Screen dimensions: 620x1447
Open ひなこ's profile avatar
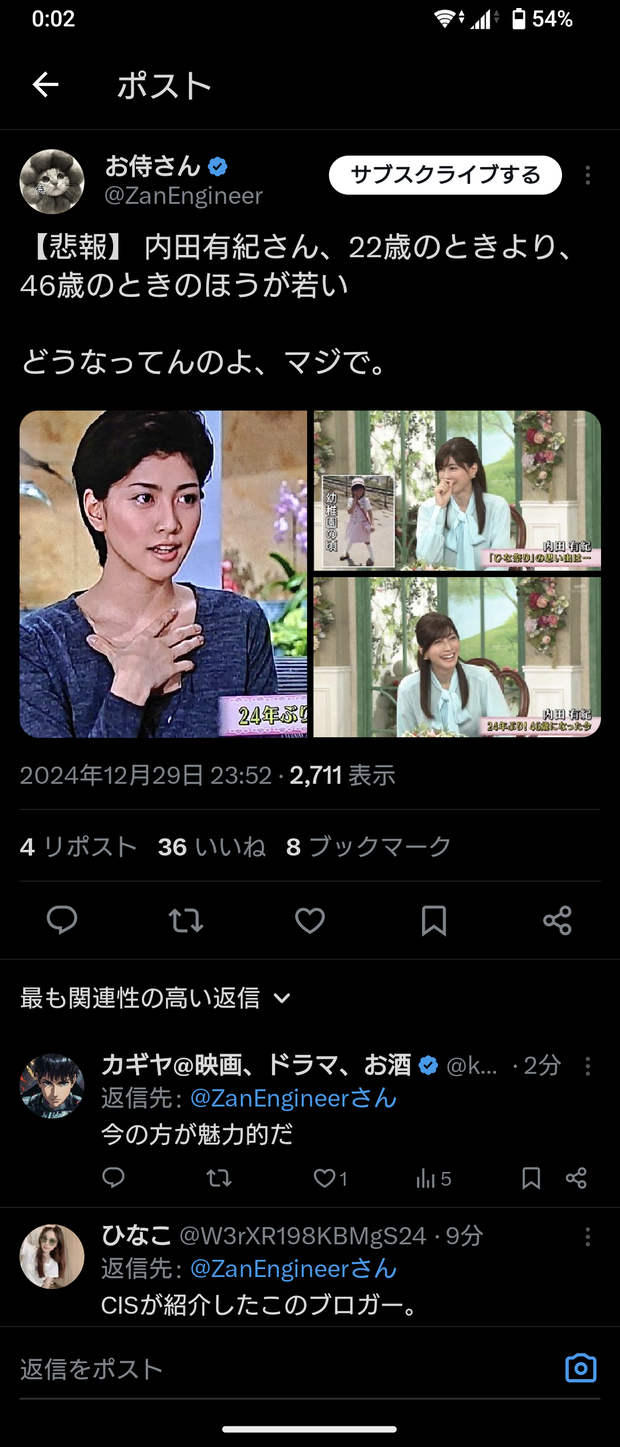pyautogui.click(x=52, y=1256)
